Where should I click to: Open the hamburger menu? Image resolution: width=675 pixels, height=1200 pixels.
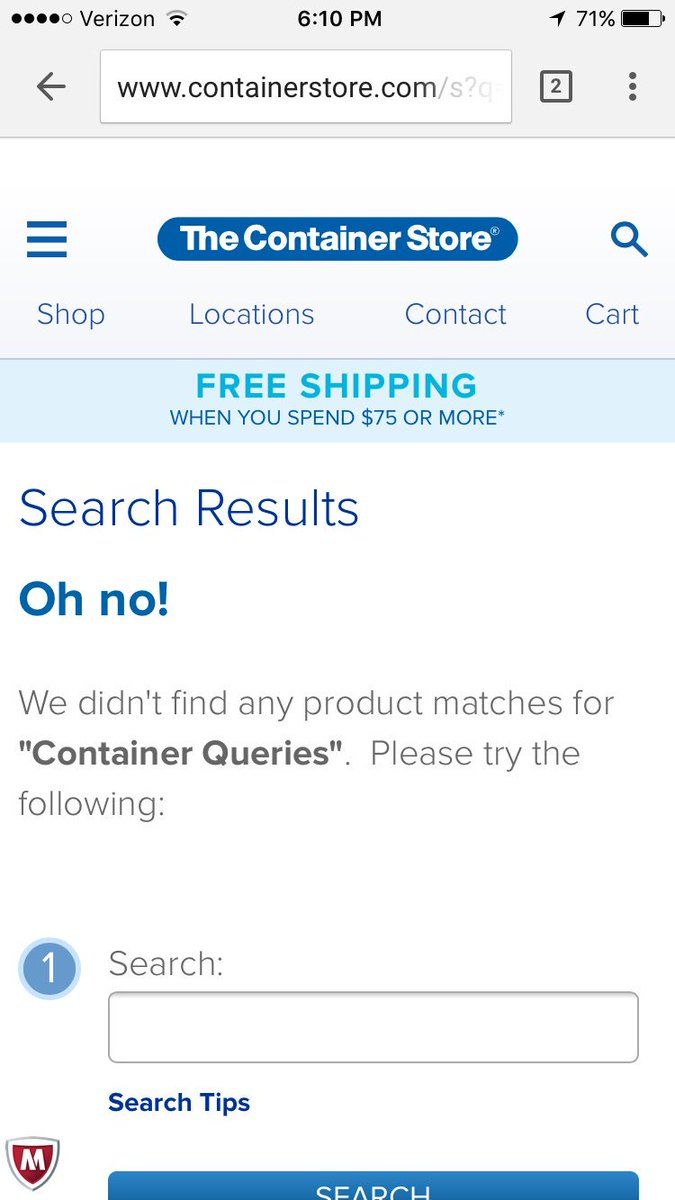[47, 240]
